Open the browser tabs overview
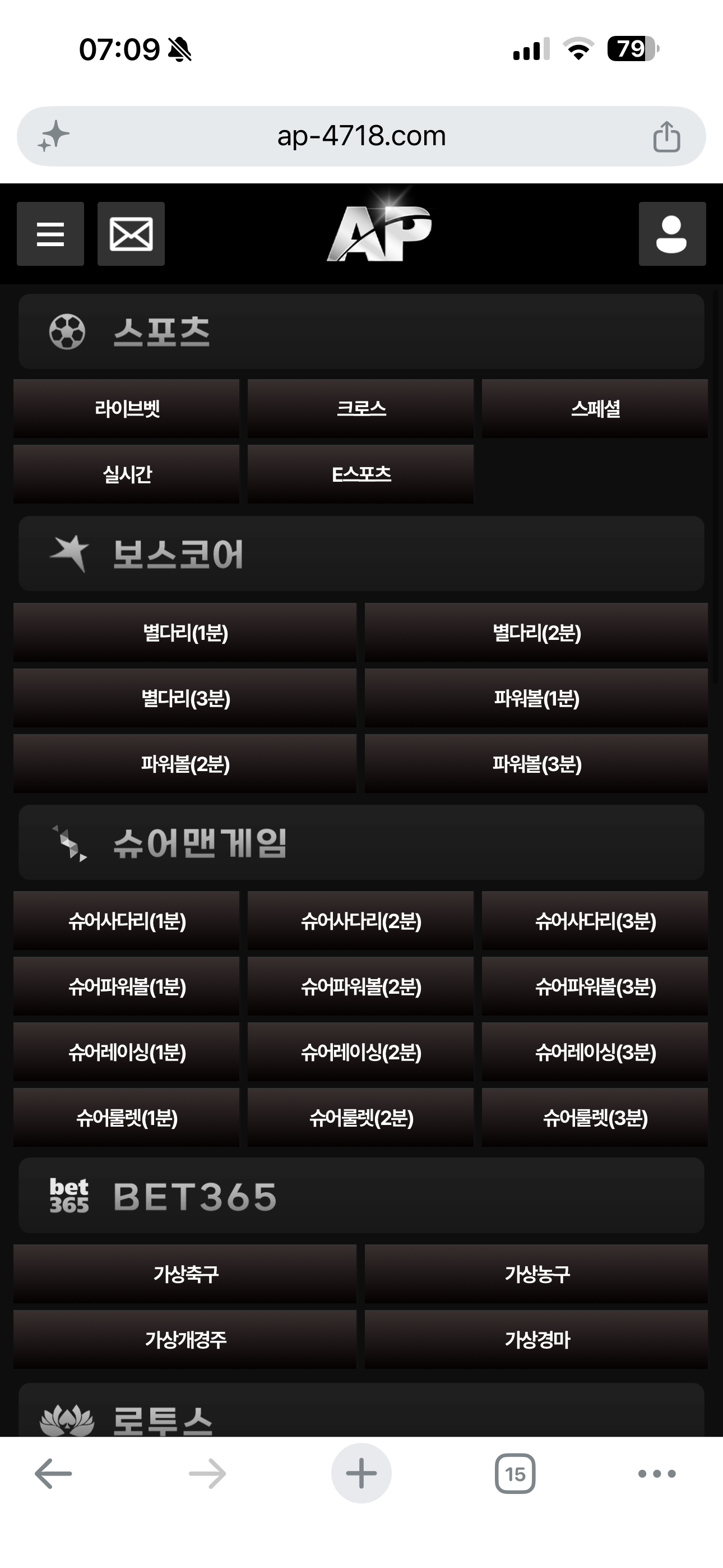723x1568 pixels. (515, 1474)
